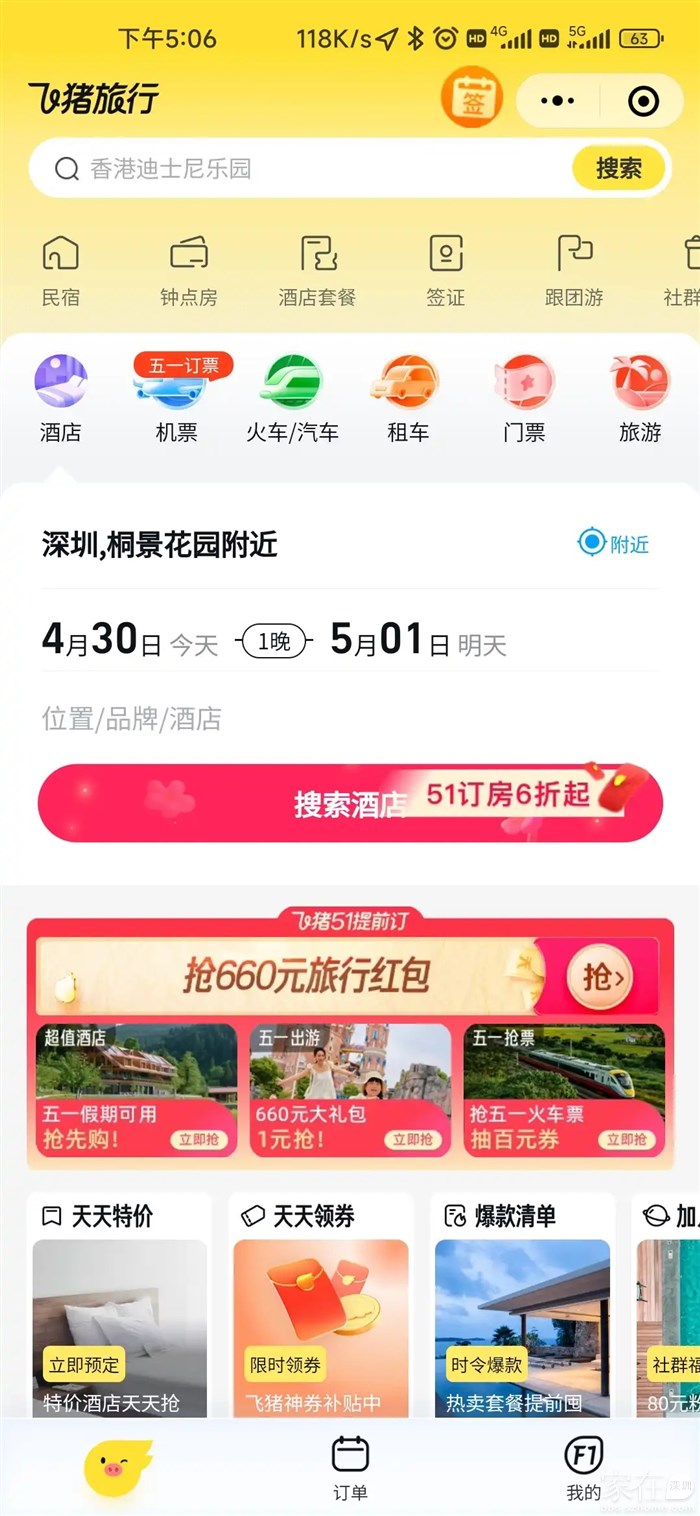
Task: Open the 民宿 category
Action: point(60,270)
